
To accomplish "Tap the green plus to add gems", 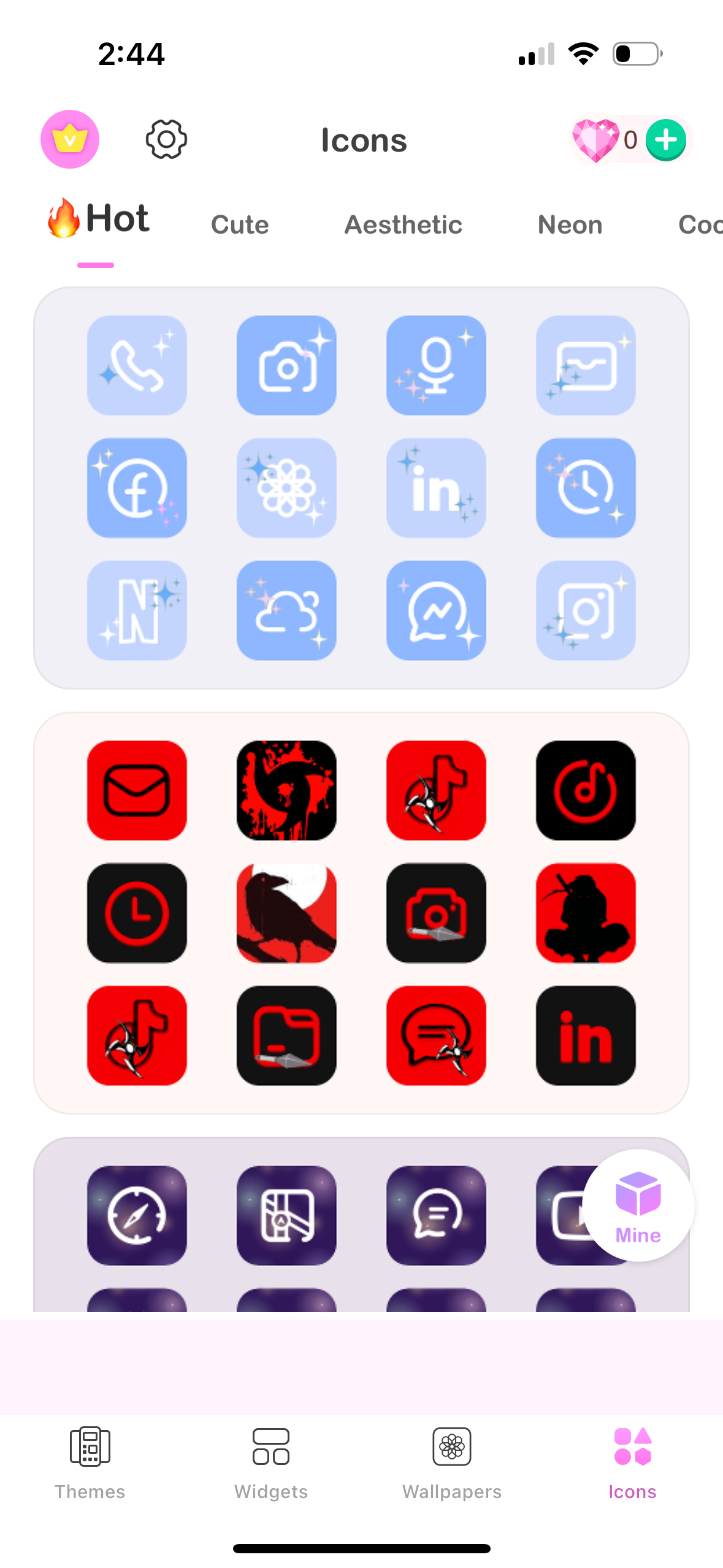I will click(x=666, y=139).
